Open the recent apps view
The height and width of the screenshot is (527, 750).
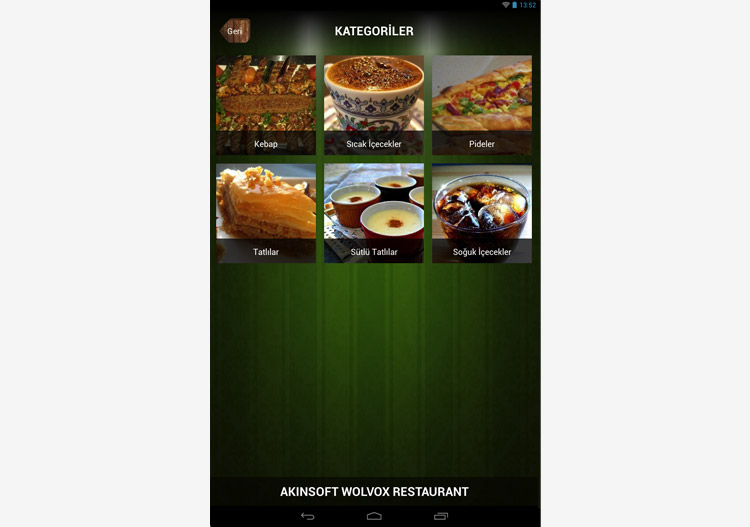tap(441, 516)
